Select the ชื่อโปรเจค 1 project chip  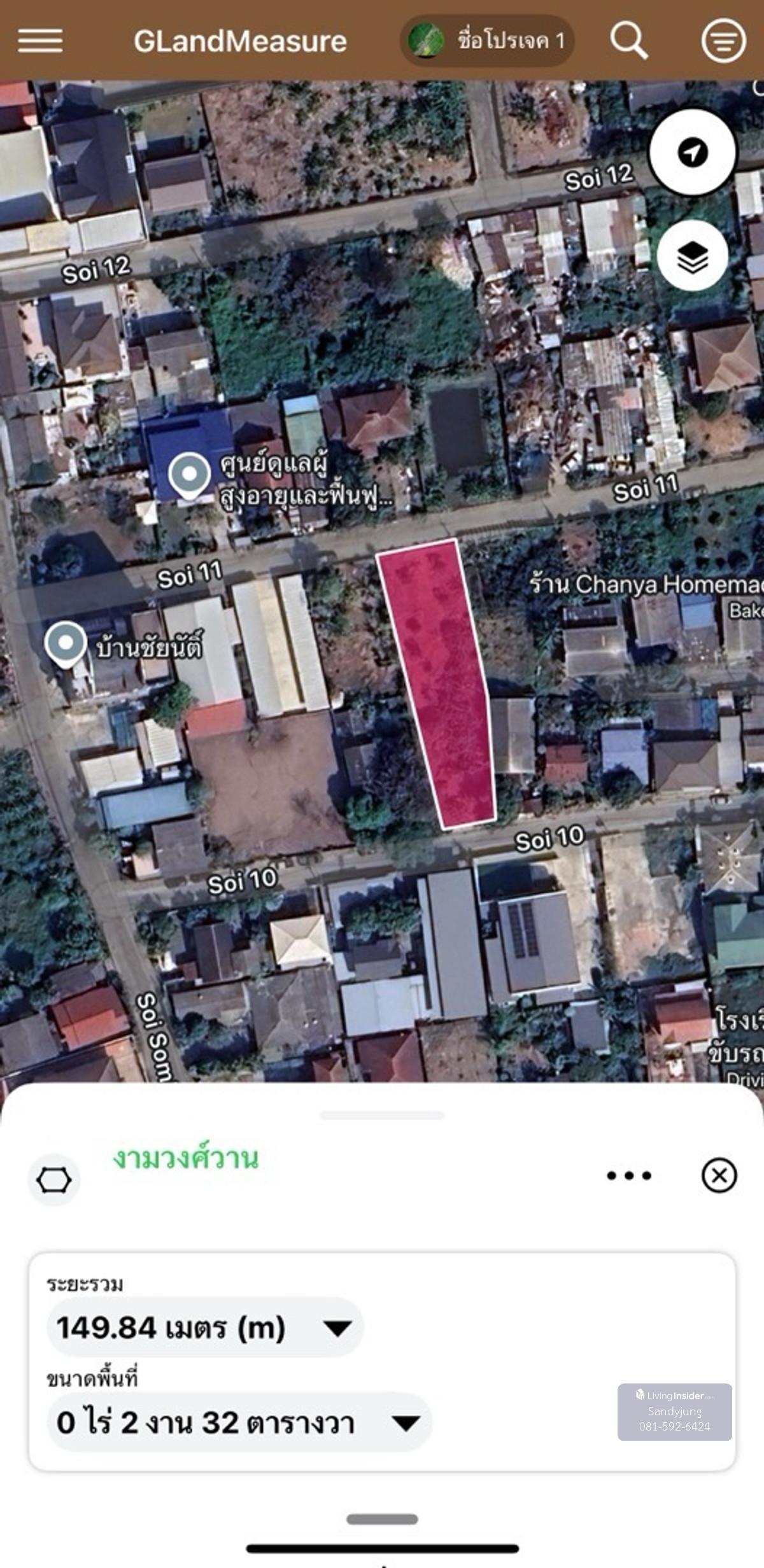(487, 41)
